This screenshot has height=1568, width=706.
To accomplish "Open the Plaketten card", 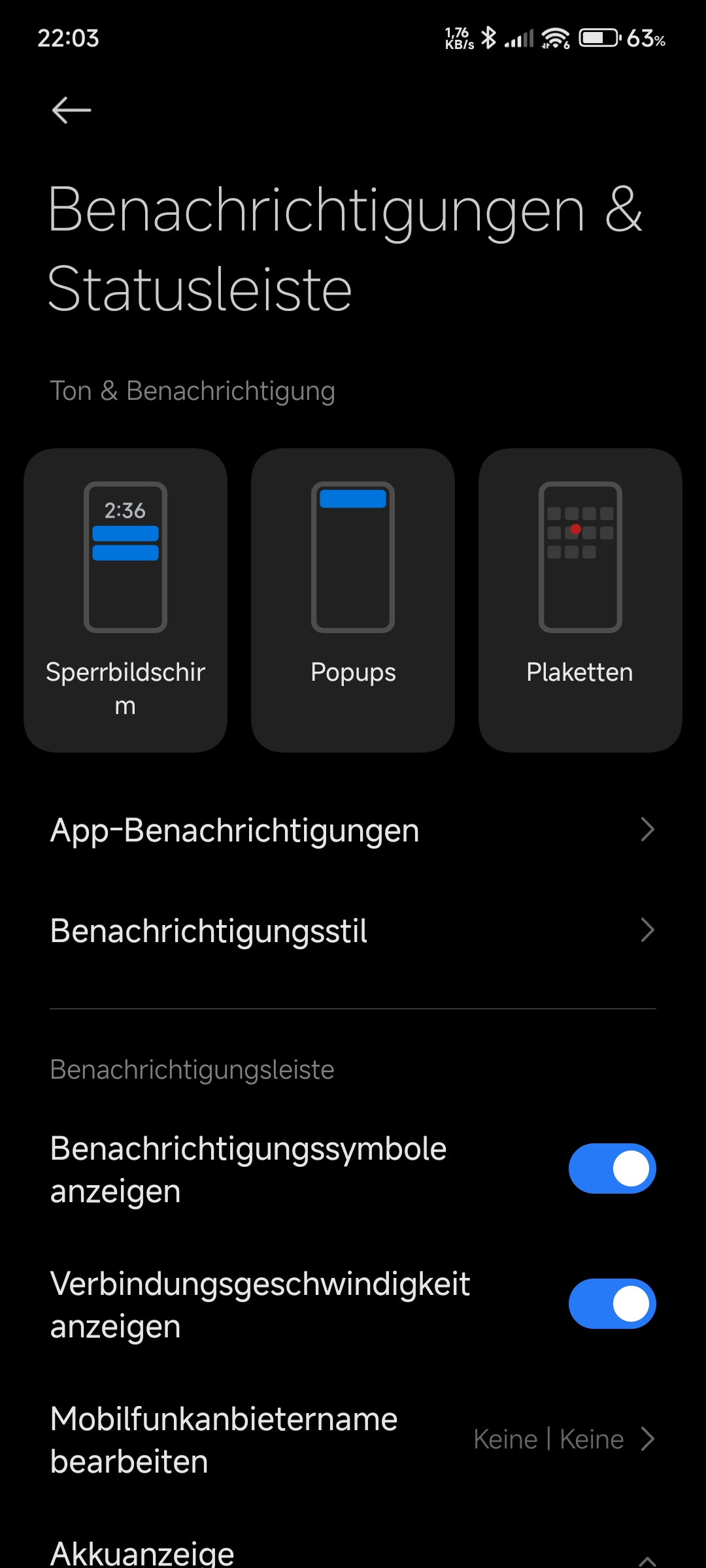I will point(580,600).
